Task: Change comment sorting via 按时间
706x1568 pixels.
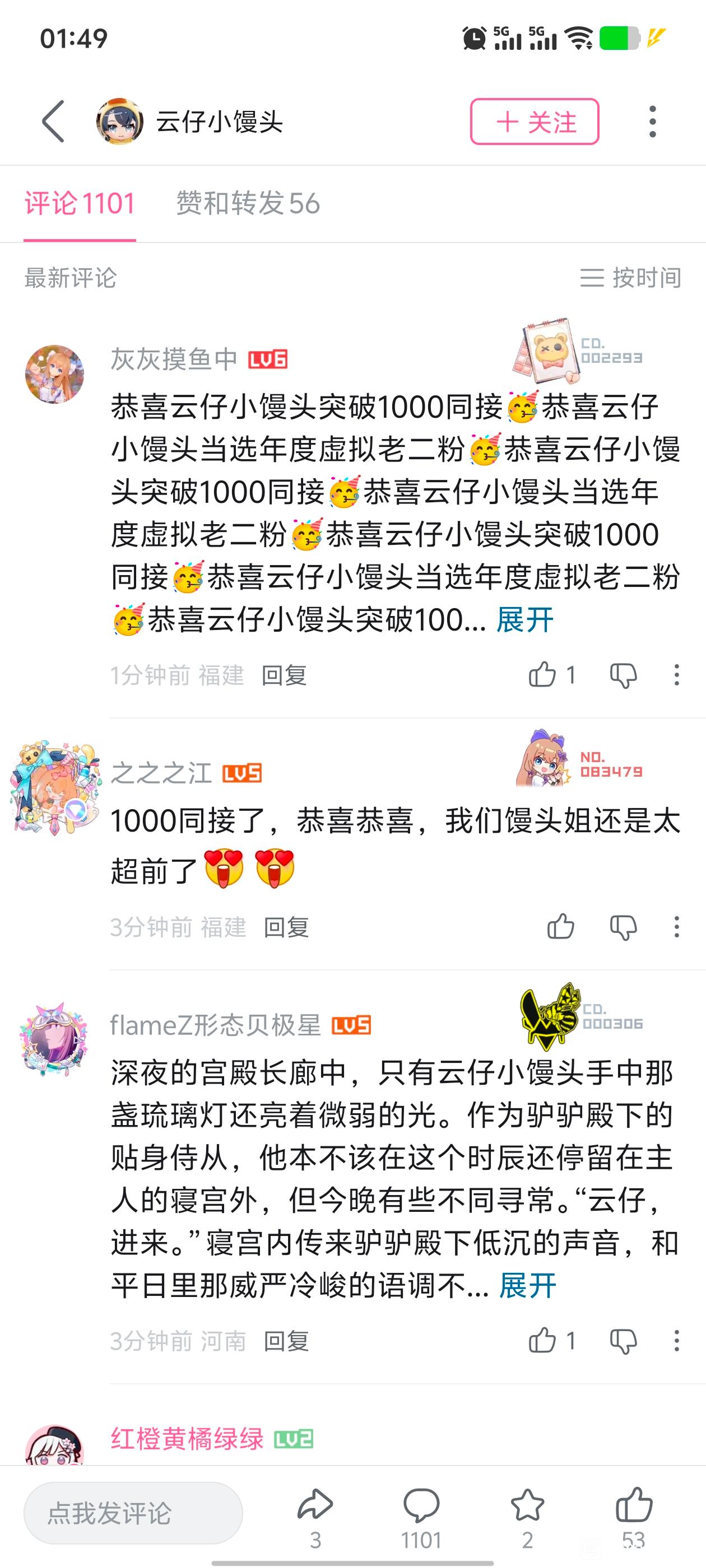Action: pos(630,278)
